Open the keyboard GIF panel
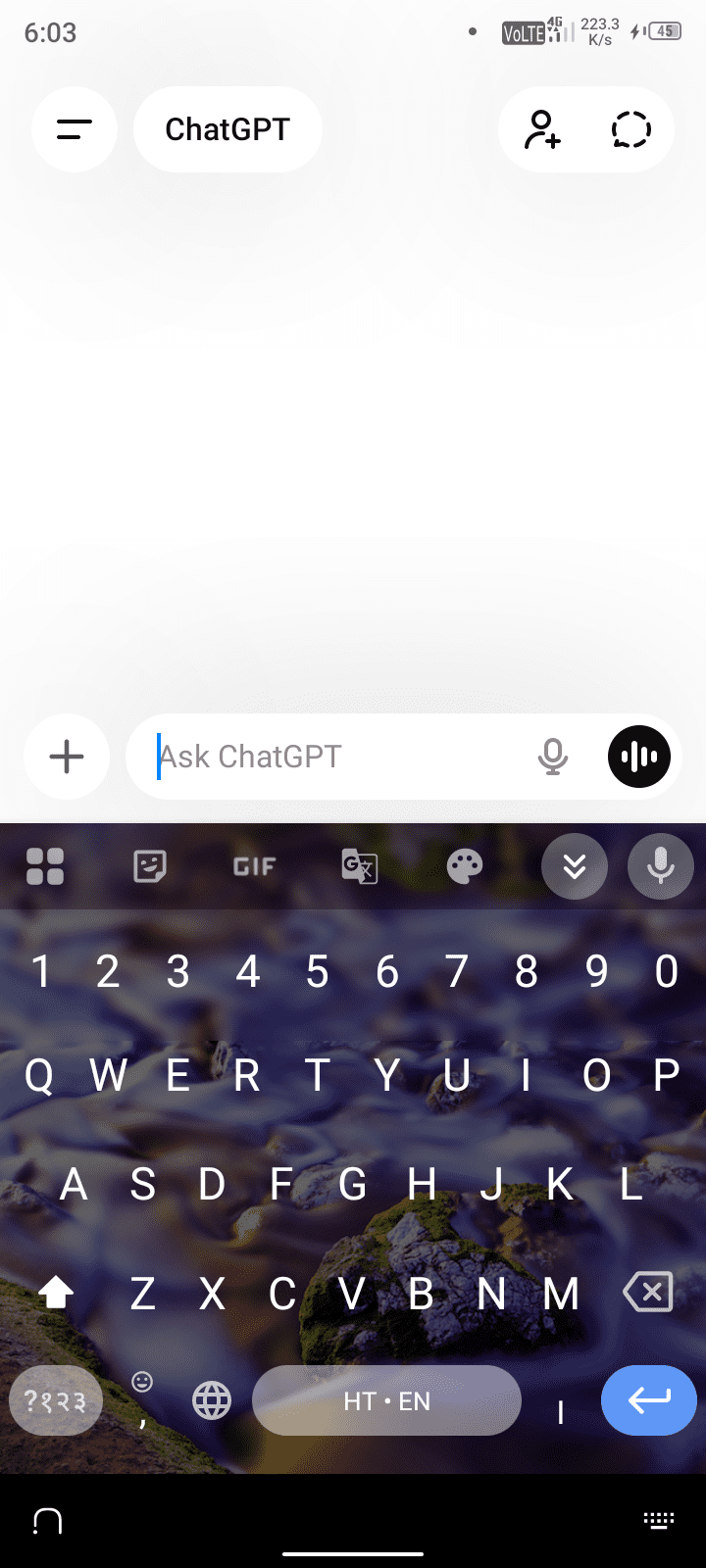The image size is (706, 1568). point(254,866)
